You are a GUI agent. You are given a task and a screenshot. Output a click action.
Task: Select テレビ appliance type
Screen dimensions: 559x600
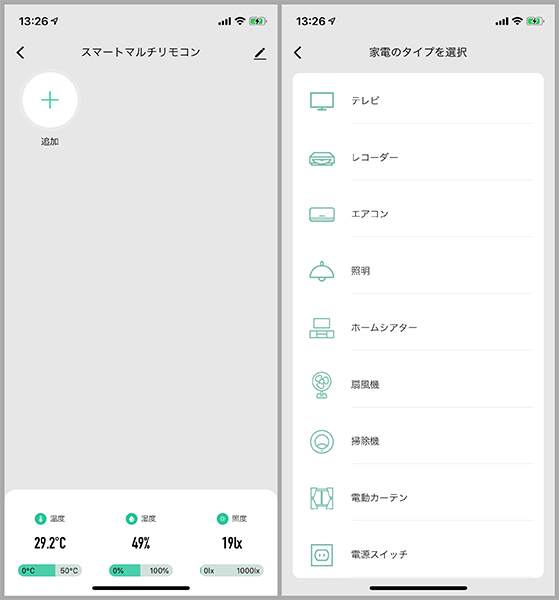(x=418, y=101)
